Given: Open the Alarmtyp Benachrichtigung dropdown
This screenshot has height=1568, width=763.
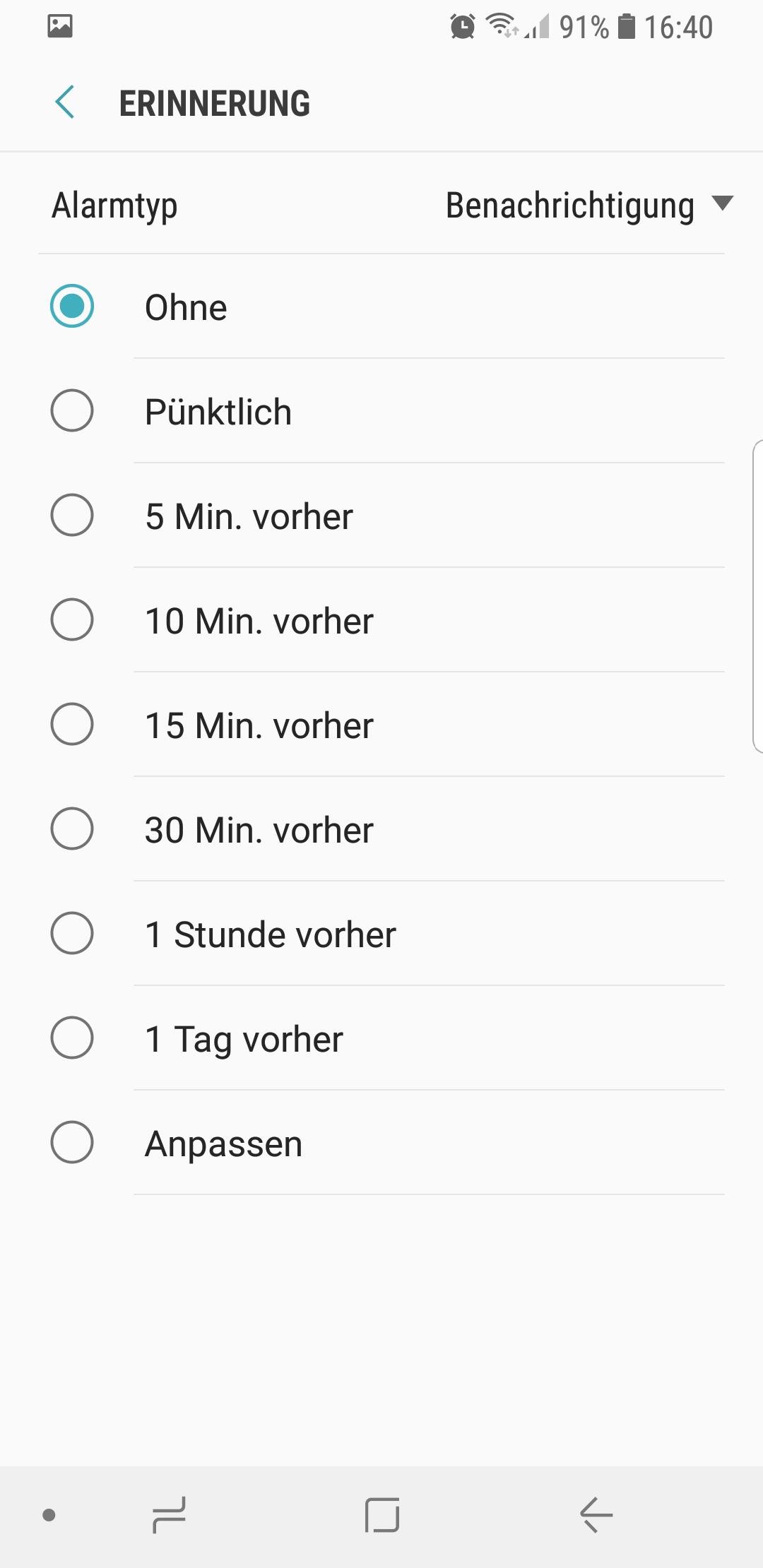Looking at the screenshot, I should (589, 206).
